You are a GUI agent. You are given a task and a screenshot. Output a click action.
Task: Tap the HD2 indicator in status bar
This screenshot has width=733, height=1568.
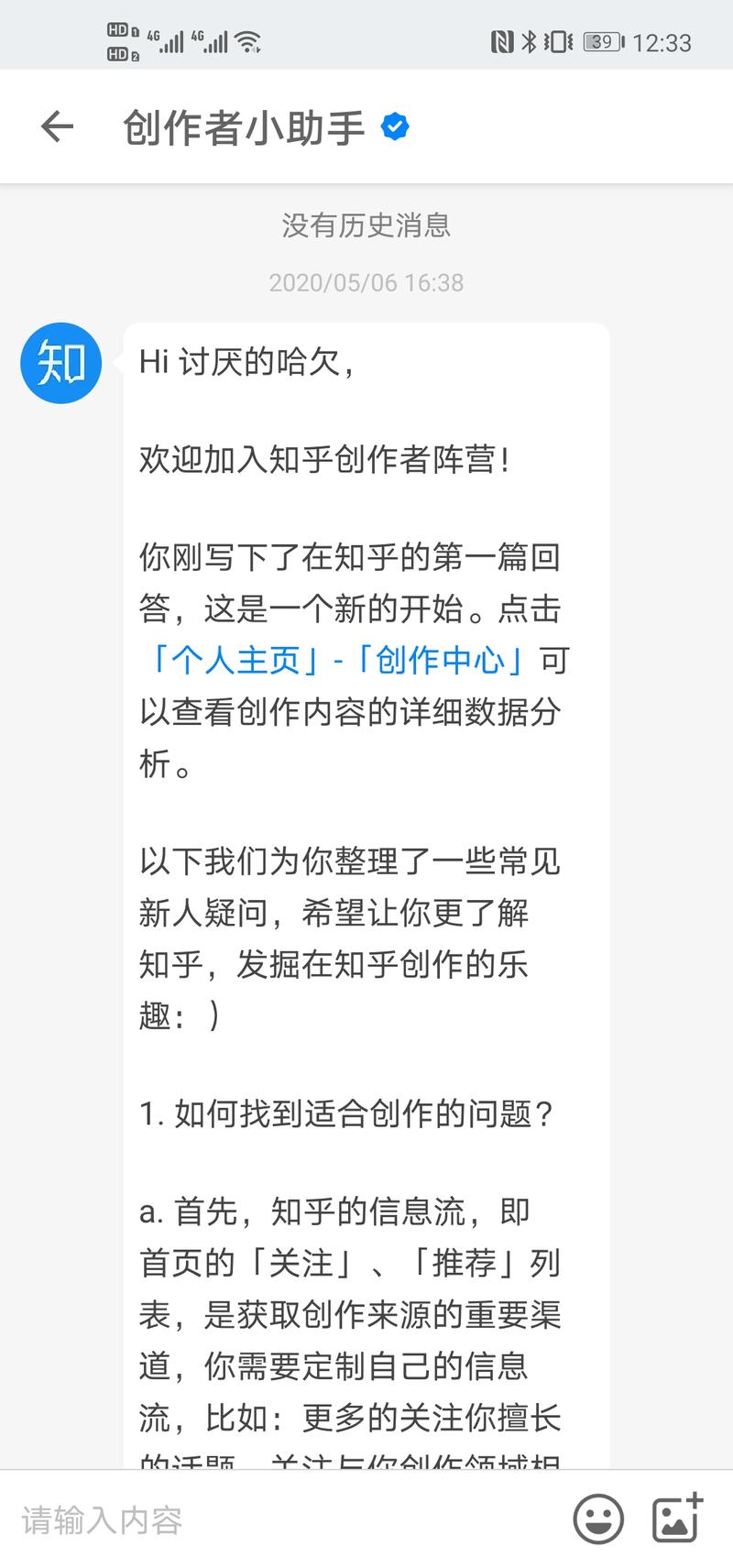[117, 53]
